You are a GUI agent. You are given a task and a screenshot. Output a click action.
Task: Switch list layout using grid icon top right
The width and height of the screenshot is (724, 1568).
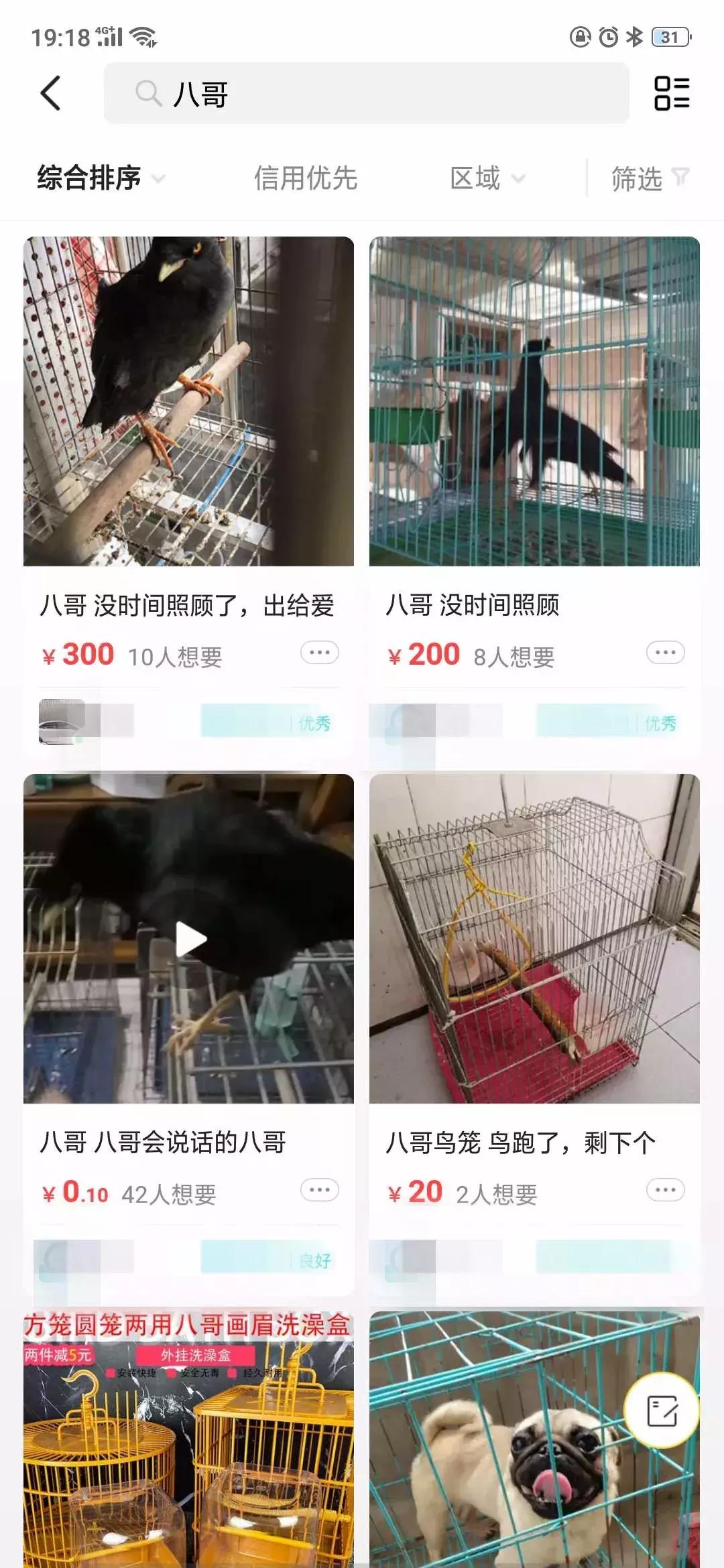point(673,93)
